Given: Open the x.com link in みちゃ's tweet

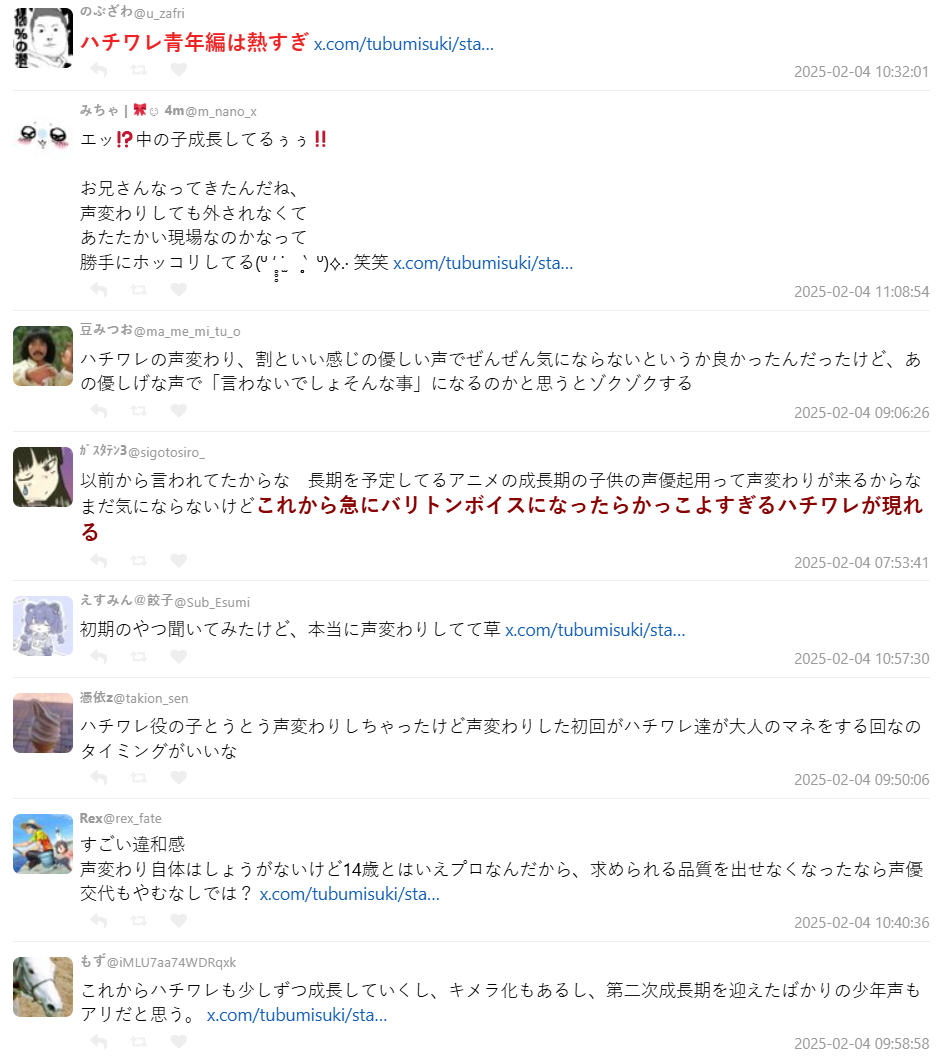Looking at the screenshot, I should [x=483, y=263].
